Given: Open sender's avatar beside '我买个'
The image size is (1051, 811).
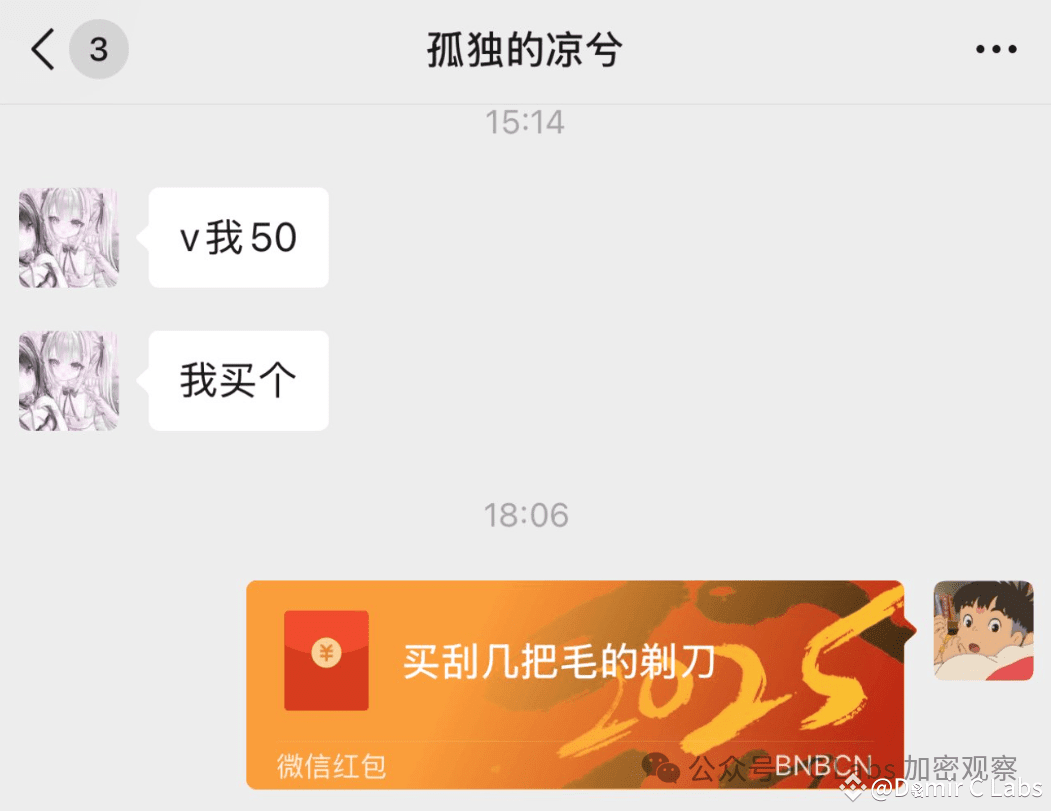Looking at the screenshot, I should [69, 381].
